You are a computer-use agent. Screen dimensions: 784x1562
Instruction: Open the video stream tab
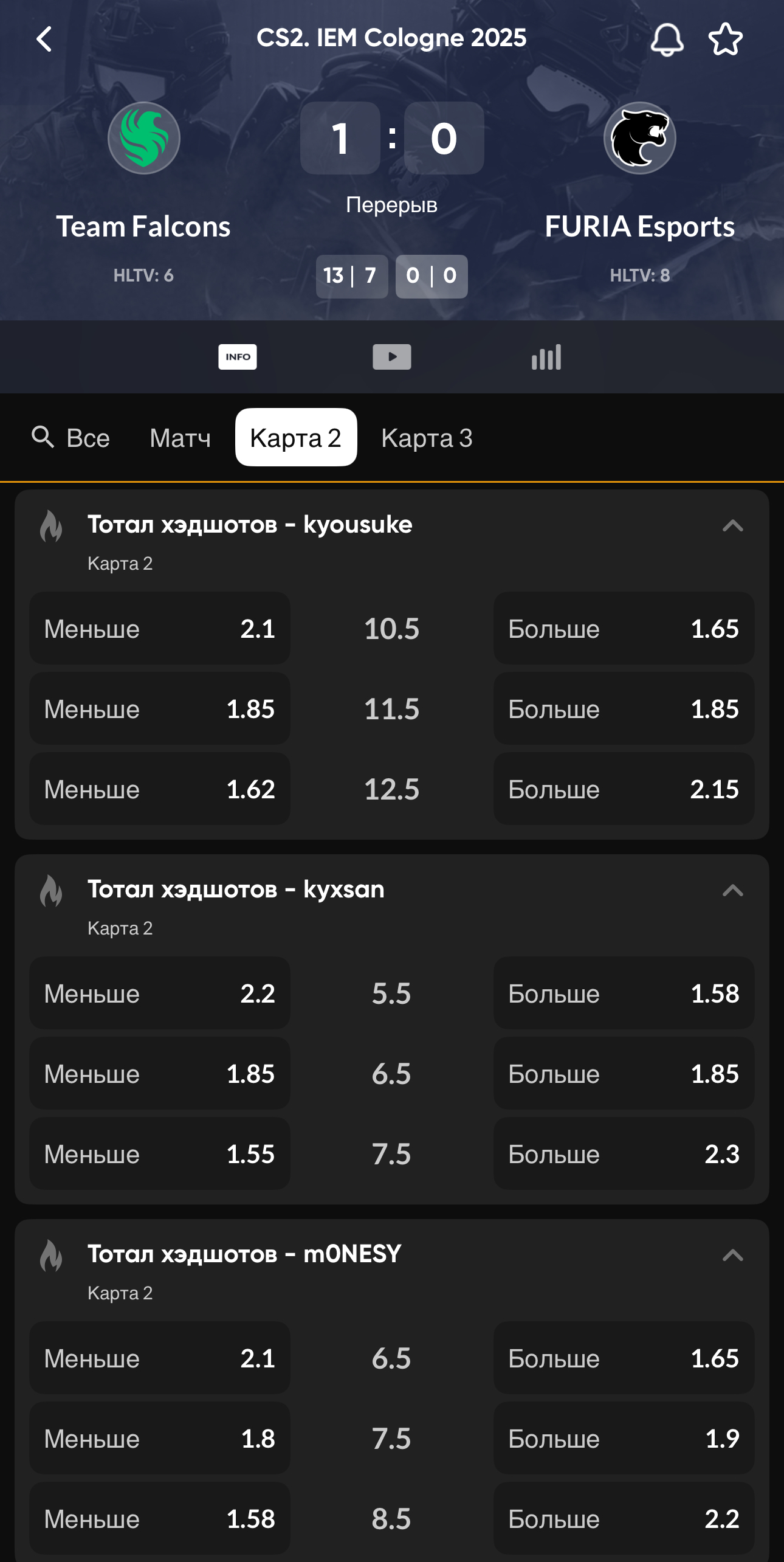[392, 357]
